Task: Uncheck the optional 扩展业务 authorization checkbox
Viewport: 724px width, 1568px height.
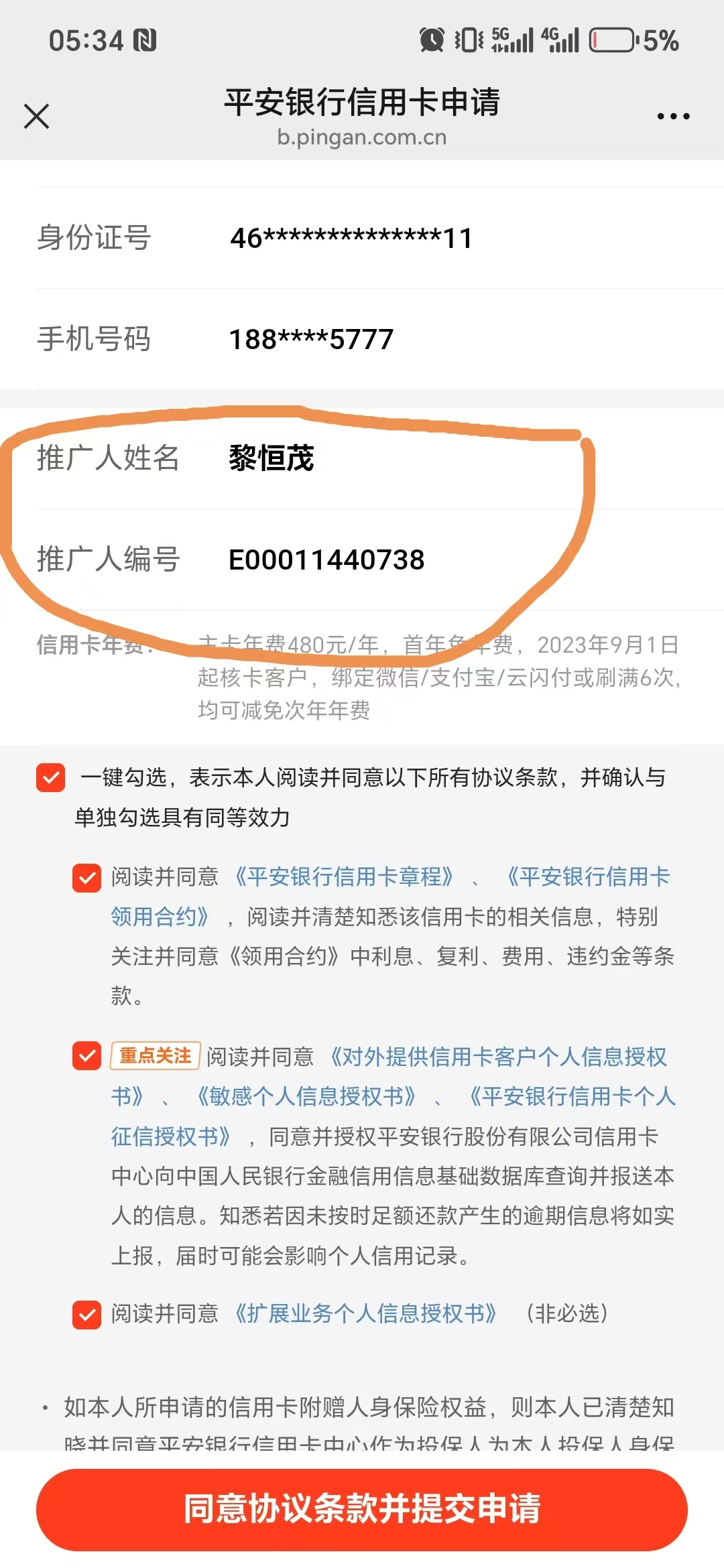Action: (x=86, y=1315)
